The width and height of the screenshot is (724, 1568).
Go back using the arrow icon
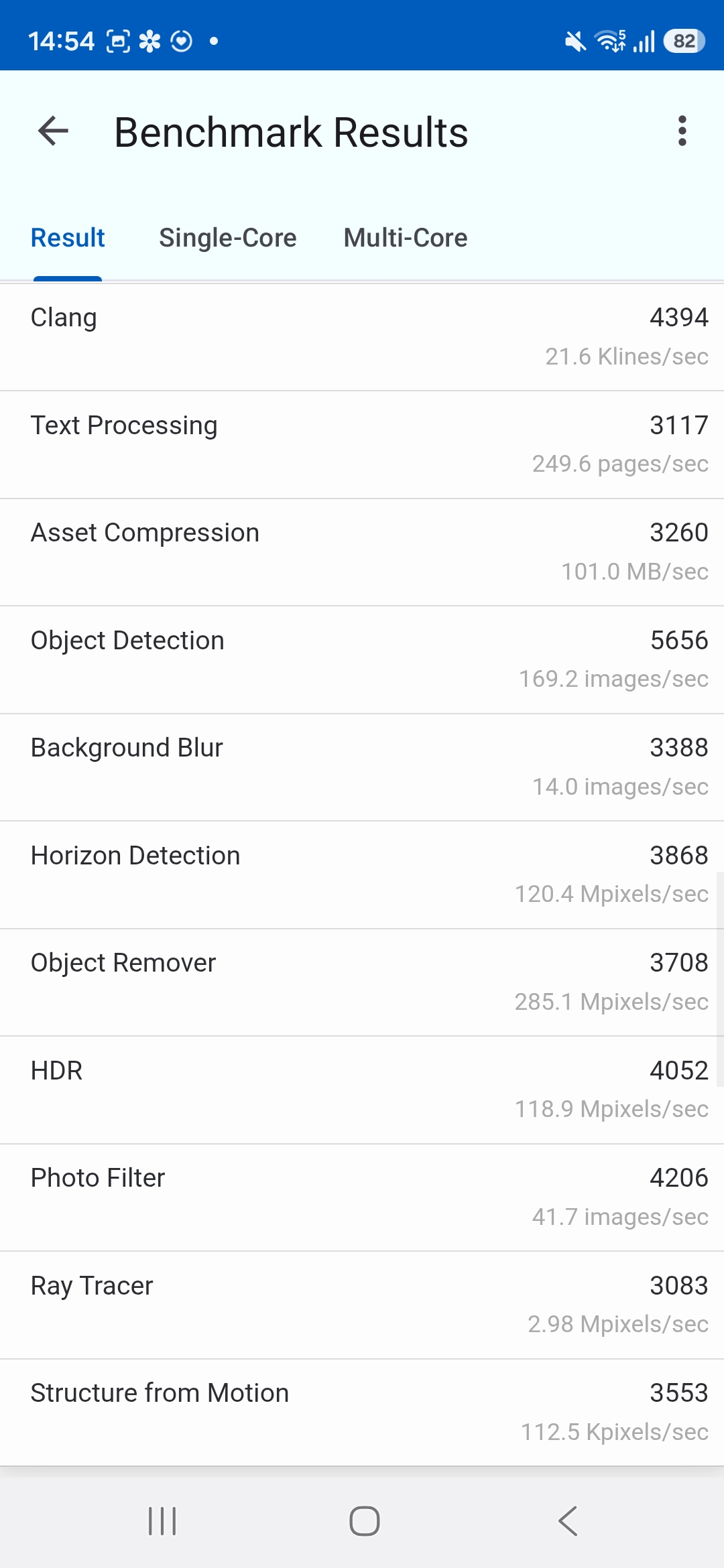click(54, 131)
